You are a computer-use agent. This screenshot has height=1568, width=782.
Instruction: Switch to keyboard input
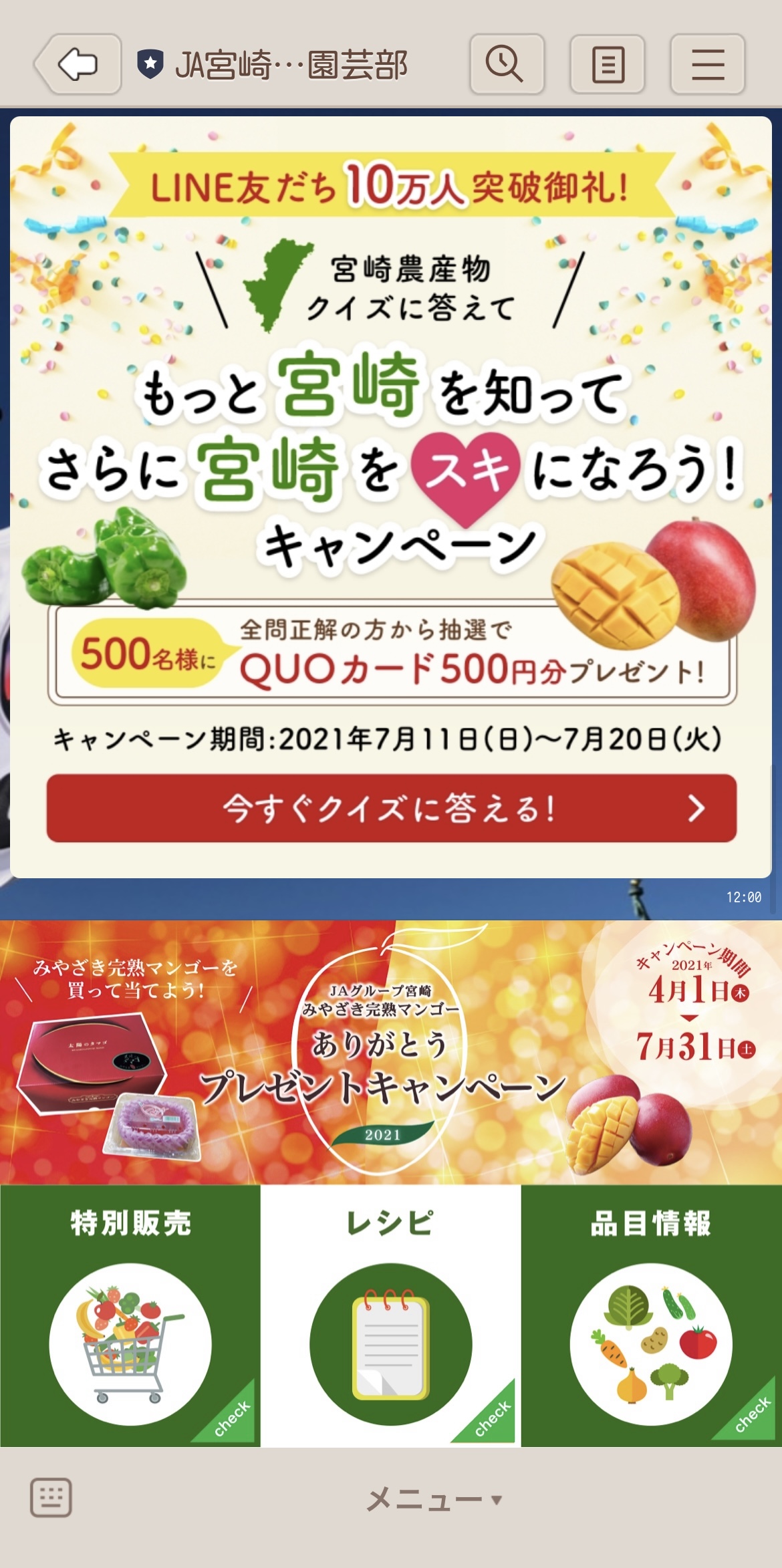(51, 1497)
